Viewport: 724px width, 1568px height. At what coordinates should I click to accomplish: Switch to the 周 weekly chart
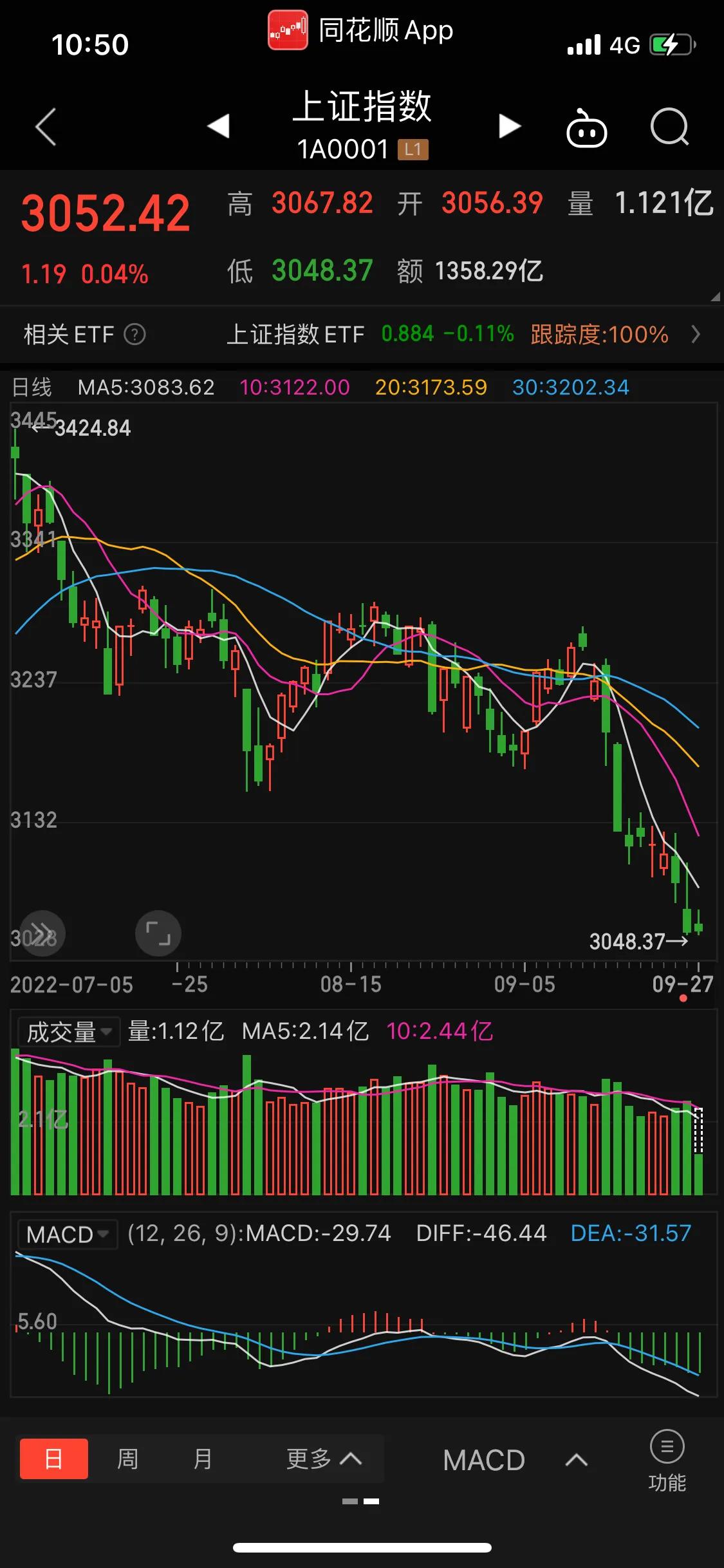127,1459
